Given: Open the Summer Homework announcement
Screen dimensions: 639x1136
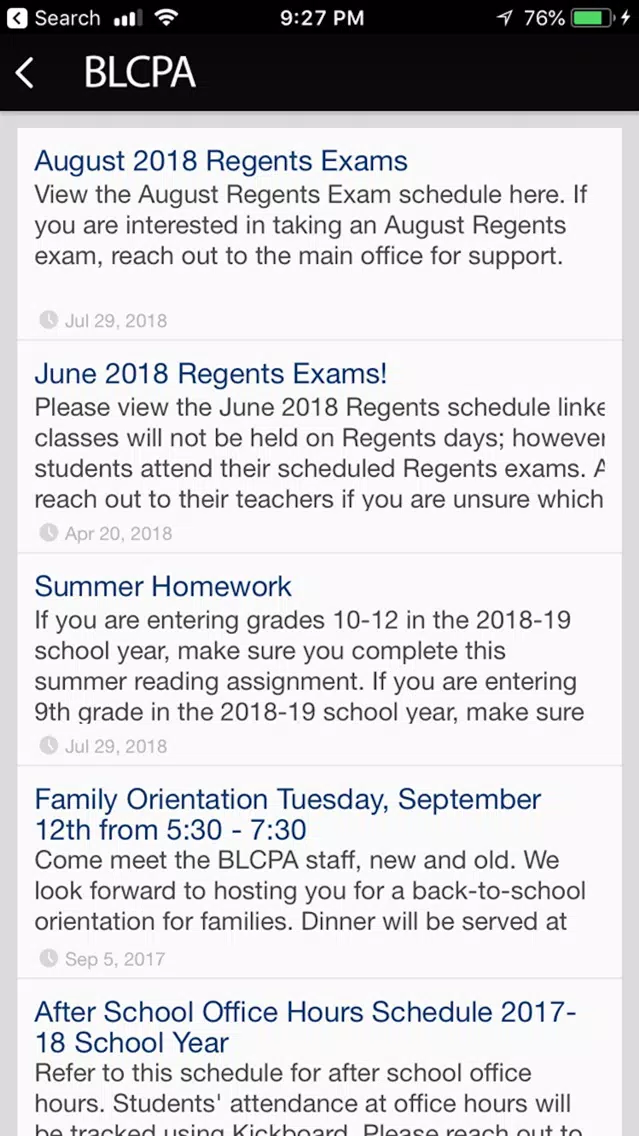Looking at the screenshot, I should (x=320, y=659).
